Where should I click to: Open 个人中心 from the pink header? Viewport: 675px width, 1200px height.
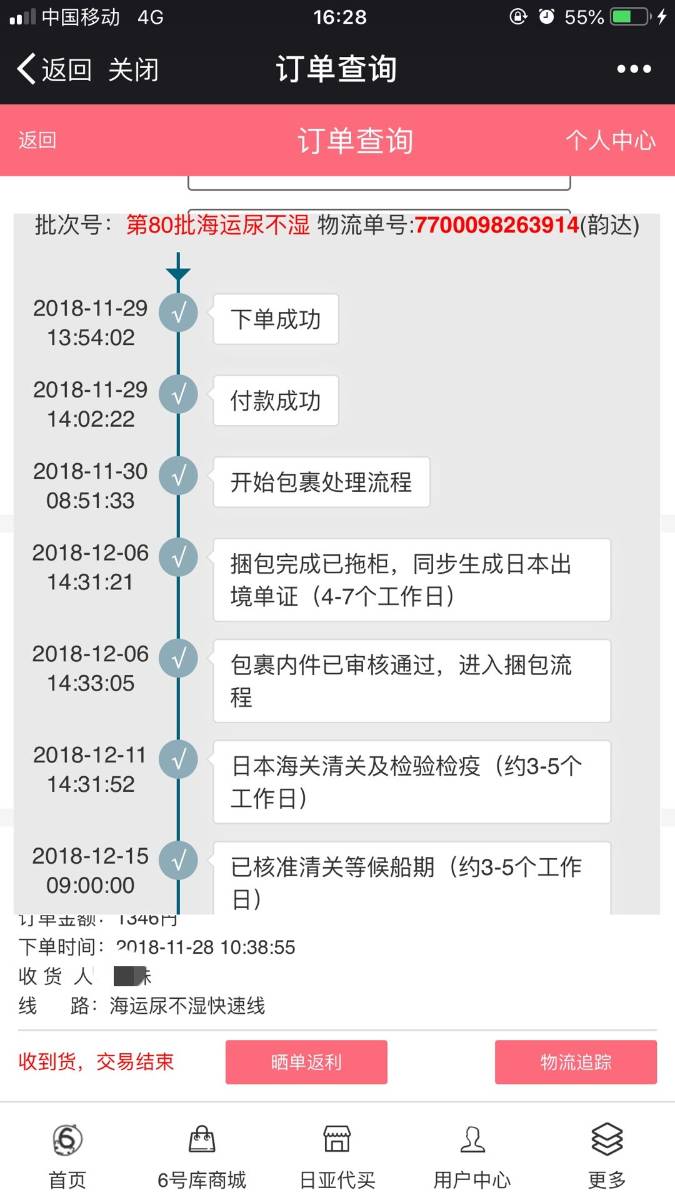pos(610,140)
